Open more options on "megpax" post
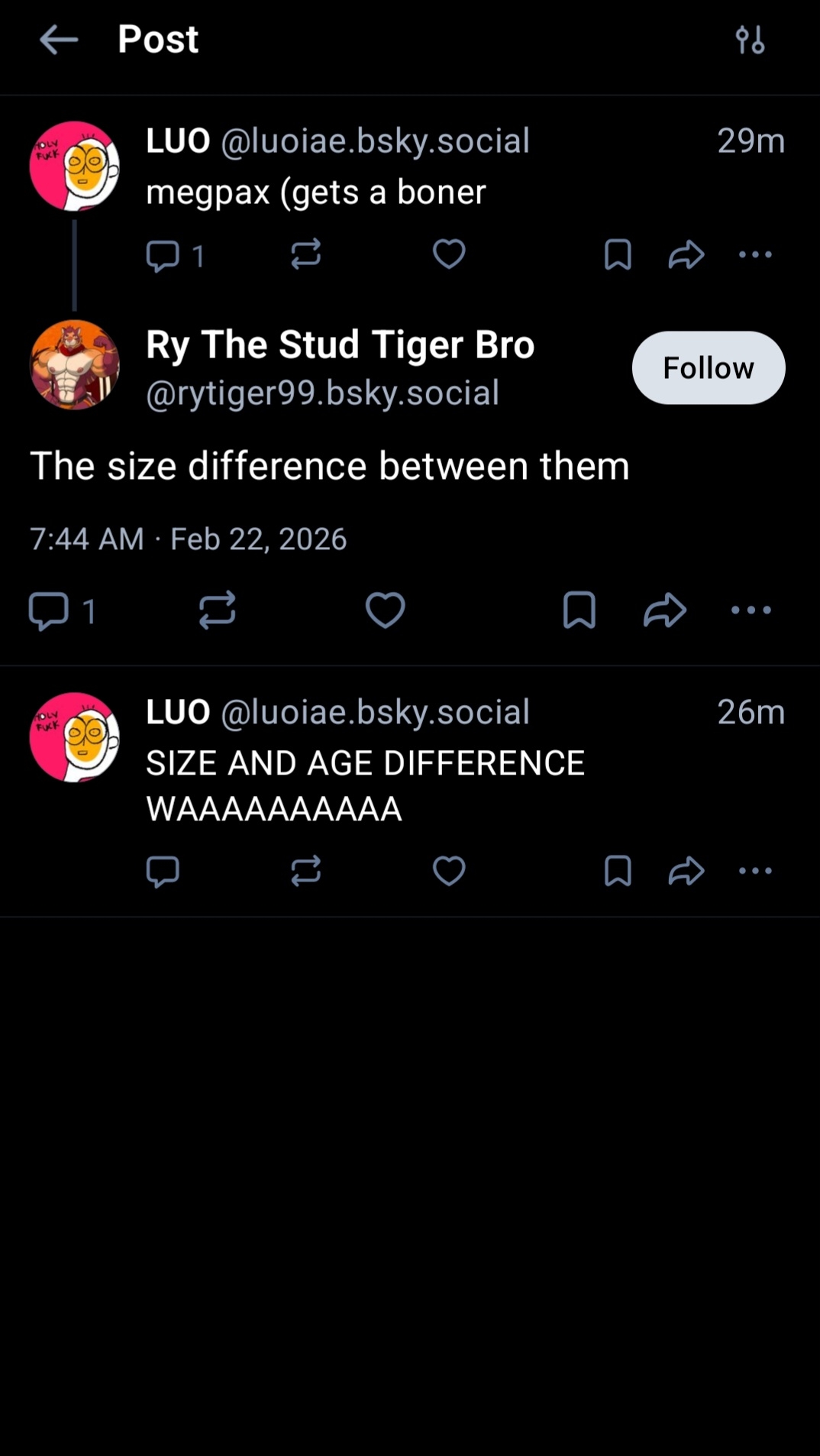 click(x=755, y=254)
